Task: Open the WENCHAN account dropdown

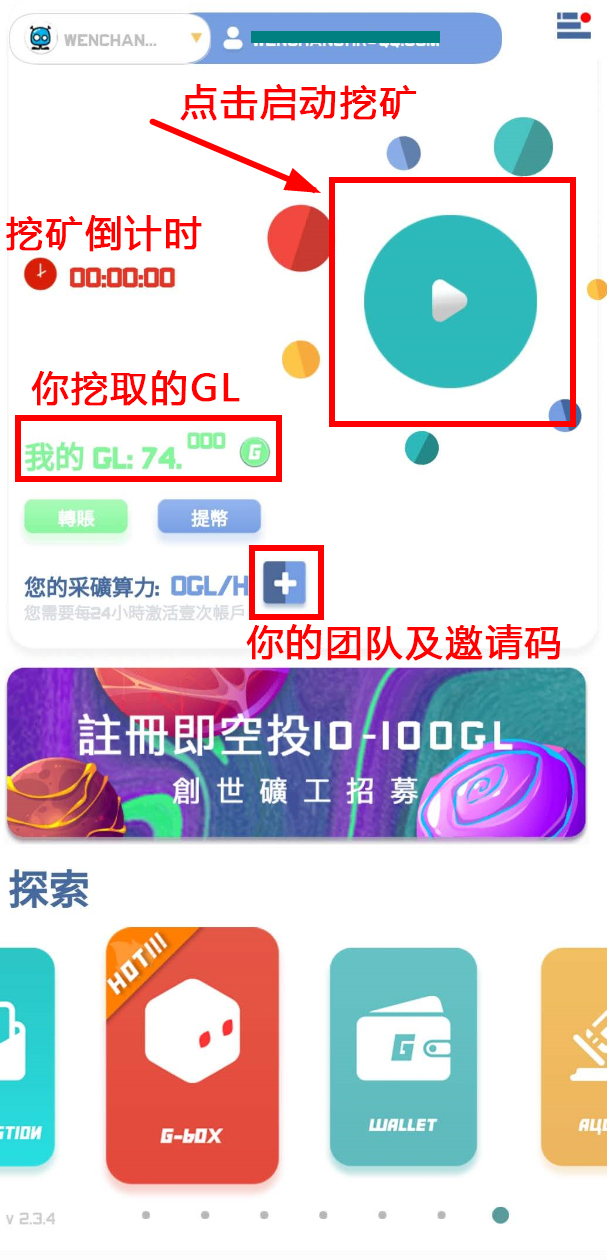Action: point(109,39)
